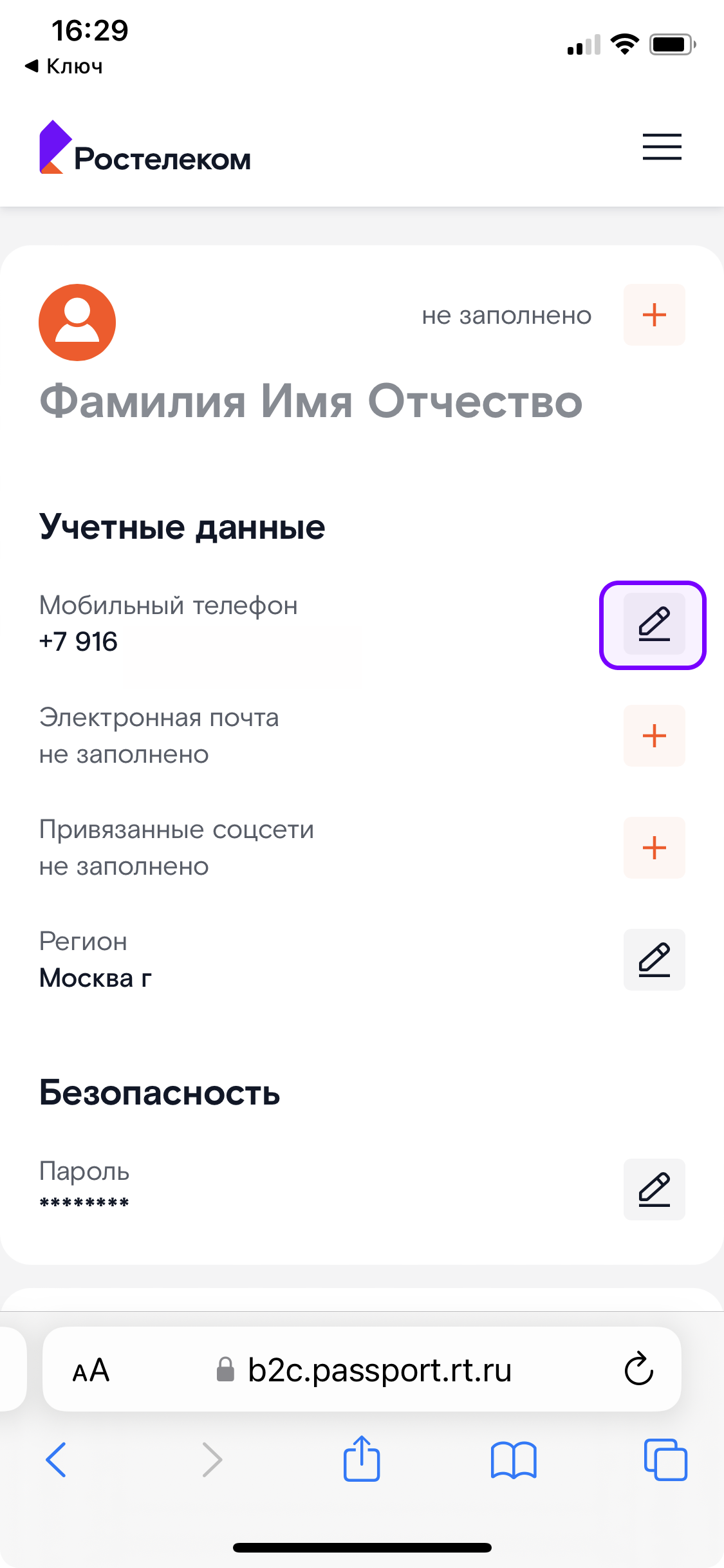Add an email address
724x1568 pixels.
(654, 736)
